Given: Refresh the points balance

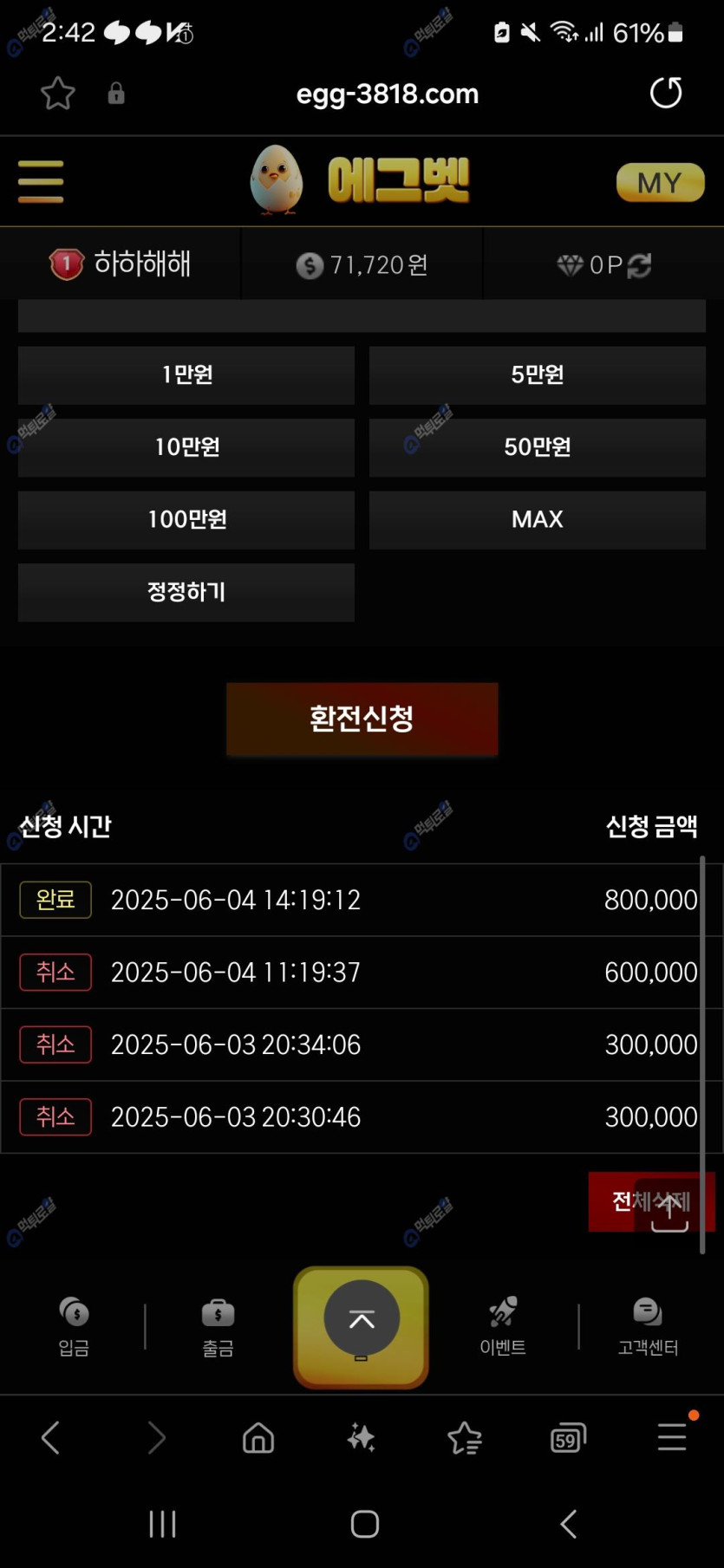Looking at the screenshot, I should tap(640, 265).
